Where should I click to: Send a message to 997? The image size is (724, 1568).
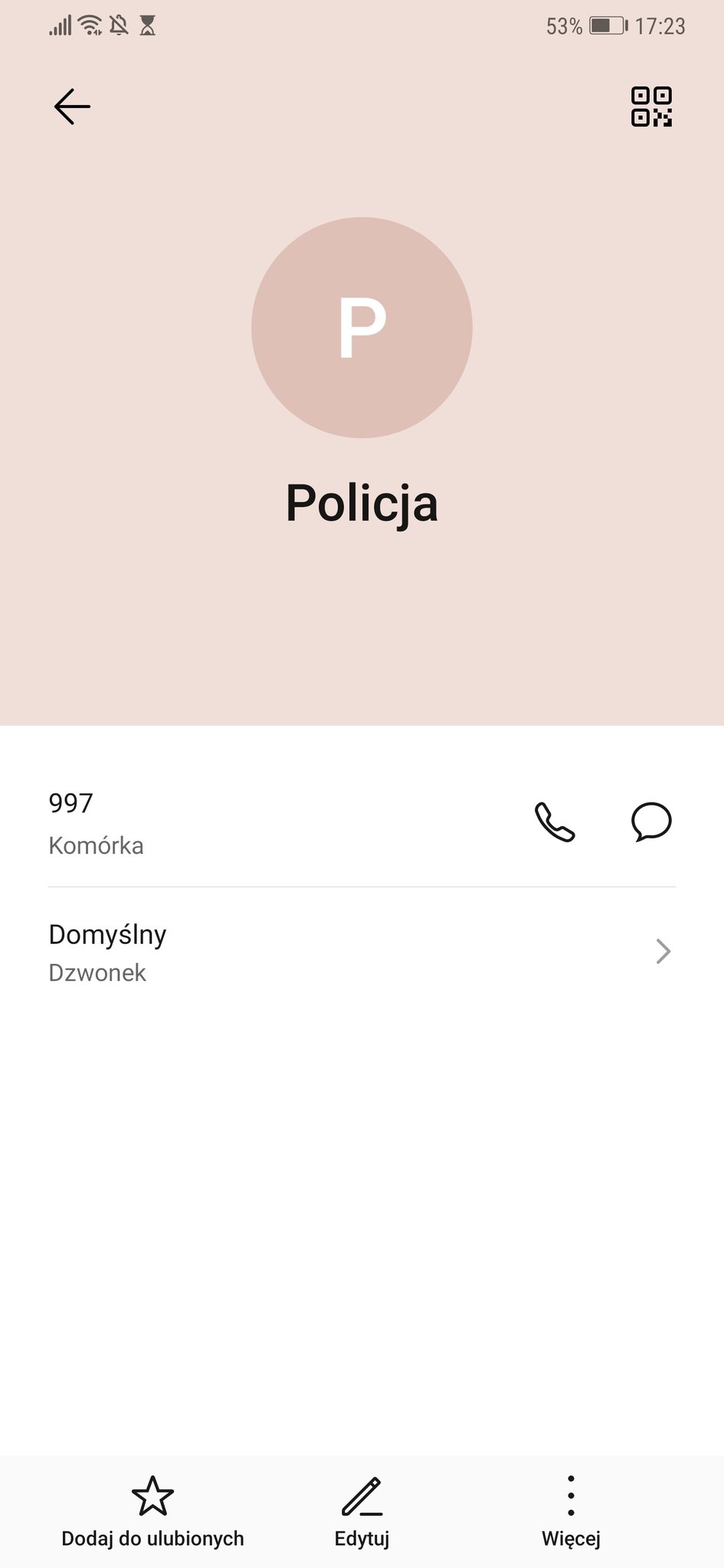click(651, 822)
